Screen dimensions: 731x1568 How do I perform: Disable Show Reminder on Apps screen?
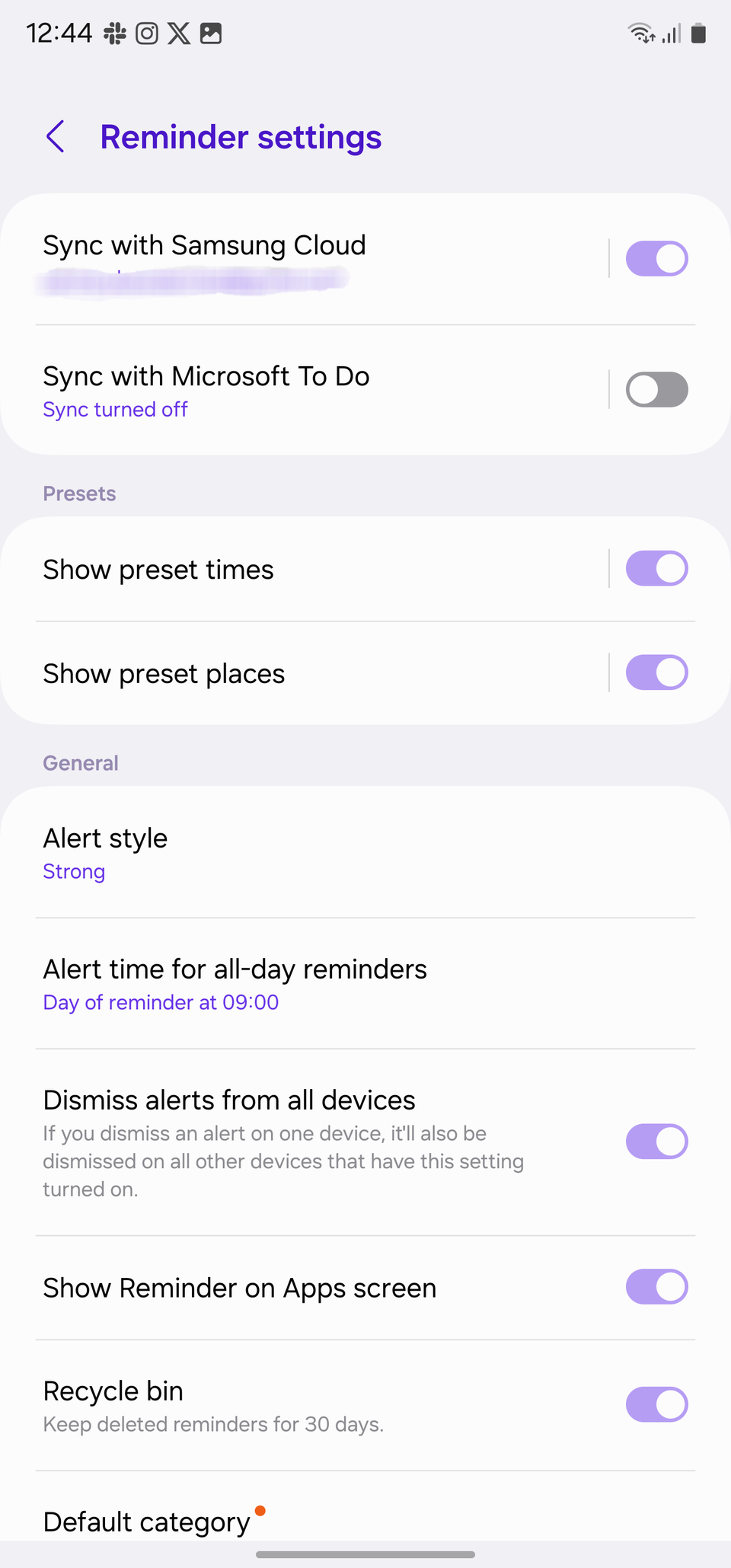(x=656, y=1287)
